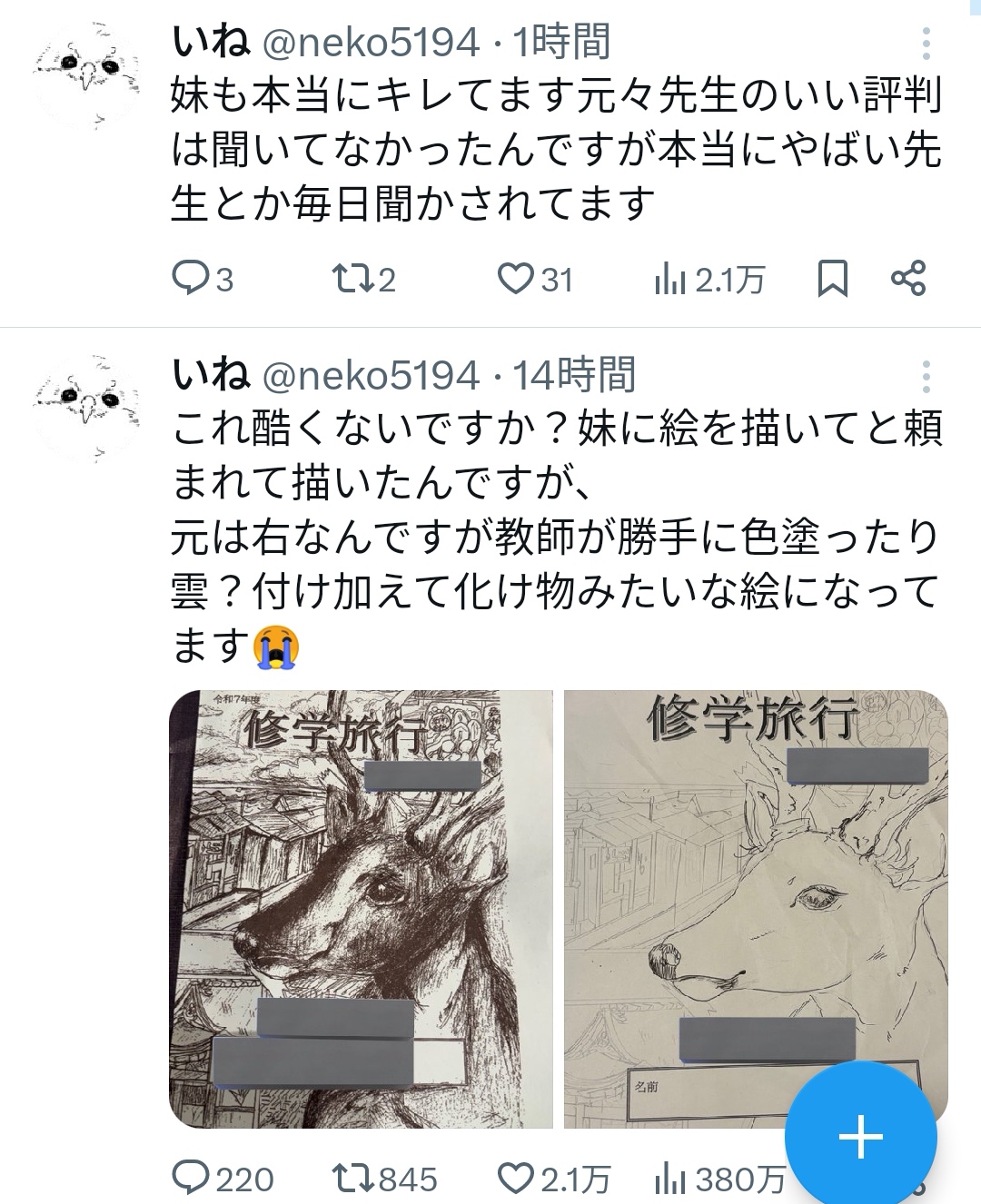981x1204 pixels.
Task: Share the 1時間 tweet
Action: [x=907, y=278]
